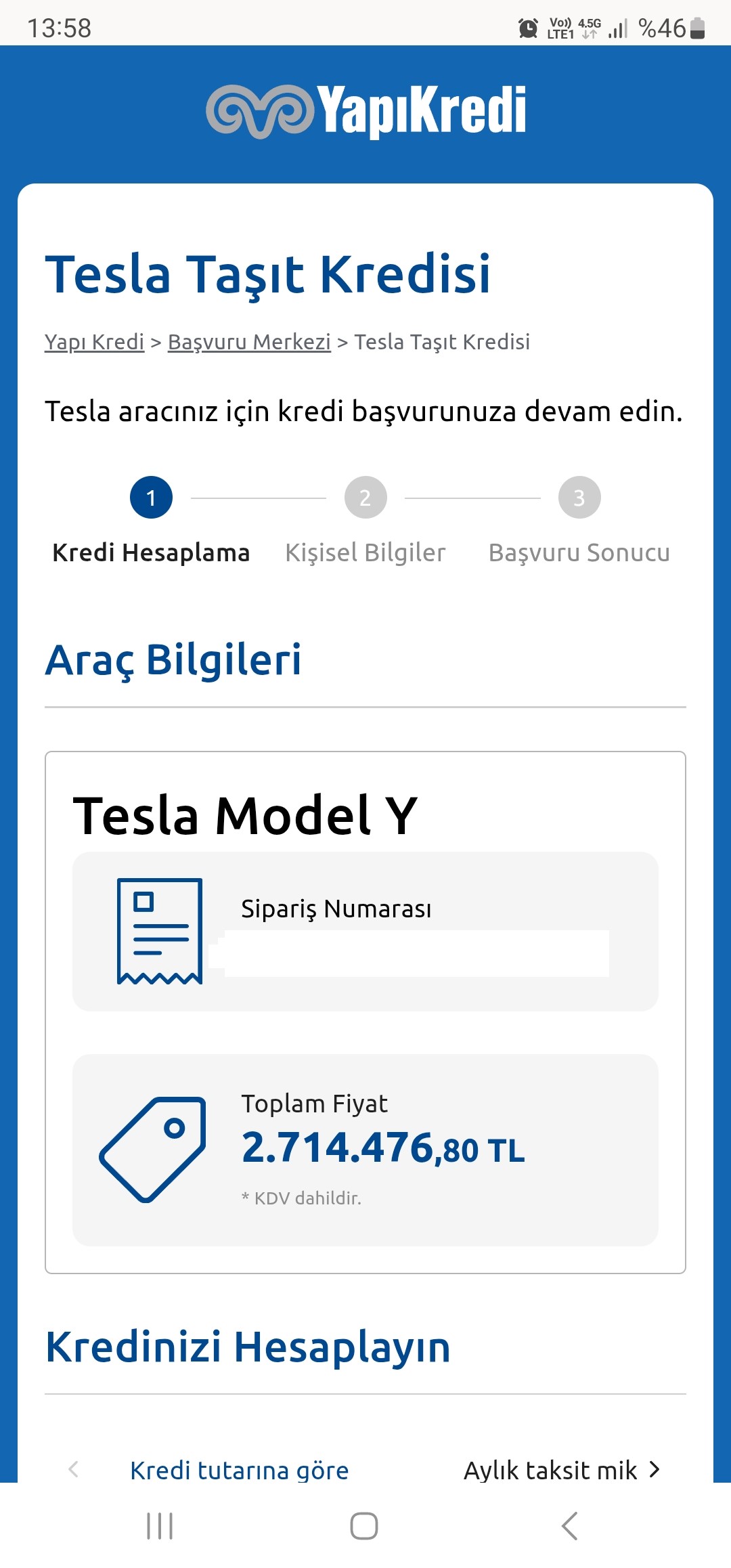This screenshot has width=731, height=1568.
Task: Tap the left arrow beside Kredi tutarına göre
Action: click(74, 1469)
